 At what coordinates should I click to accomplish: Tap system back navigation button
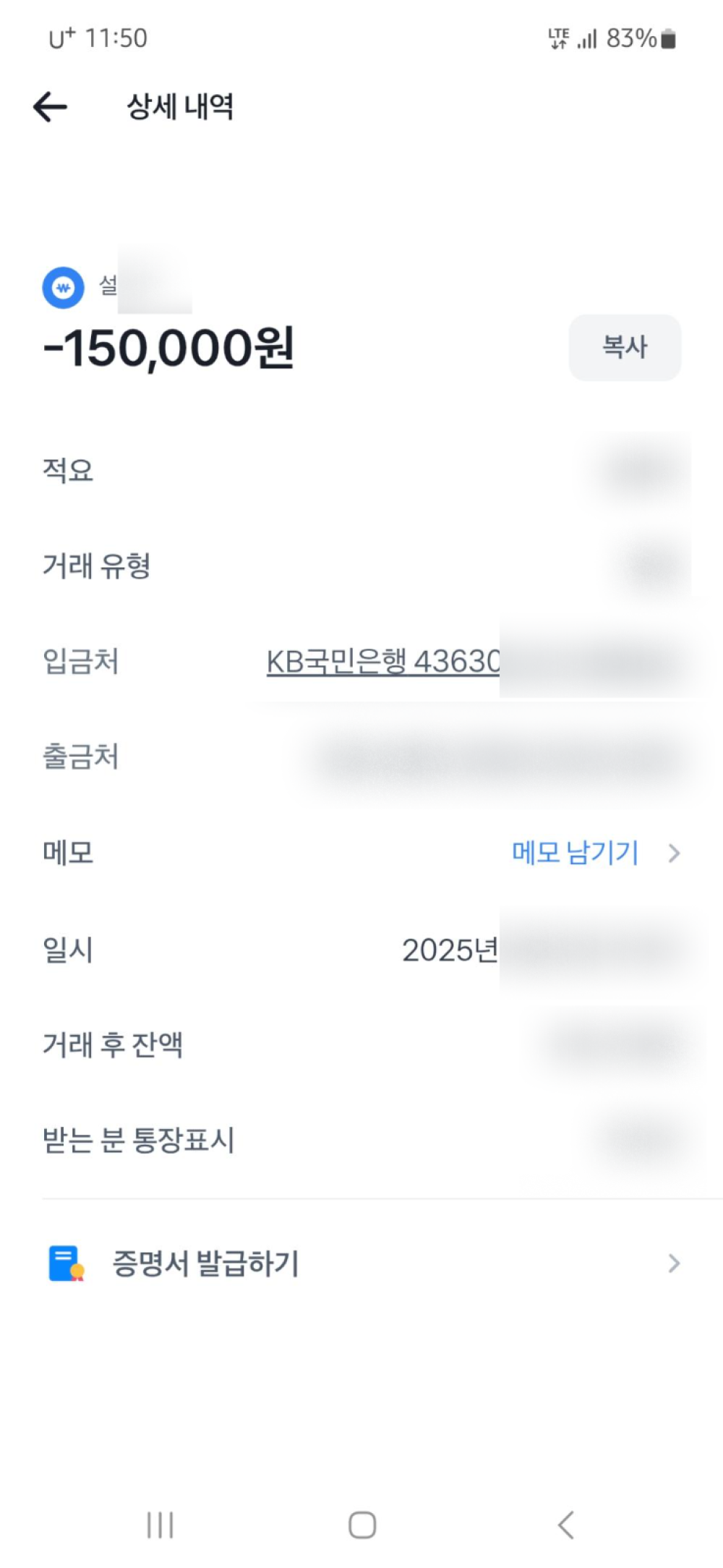coord(565,1525)
